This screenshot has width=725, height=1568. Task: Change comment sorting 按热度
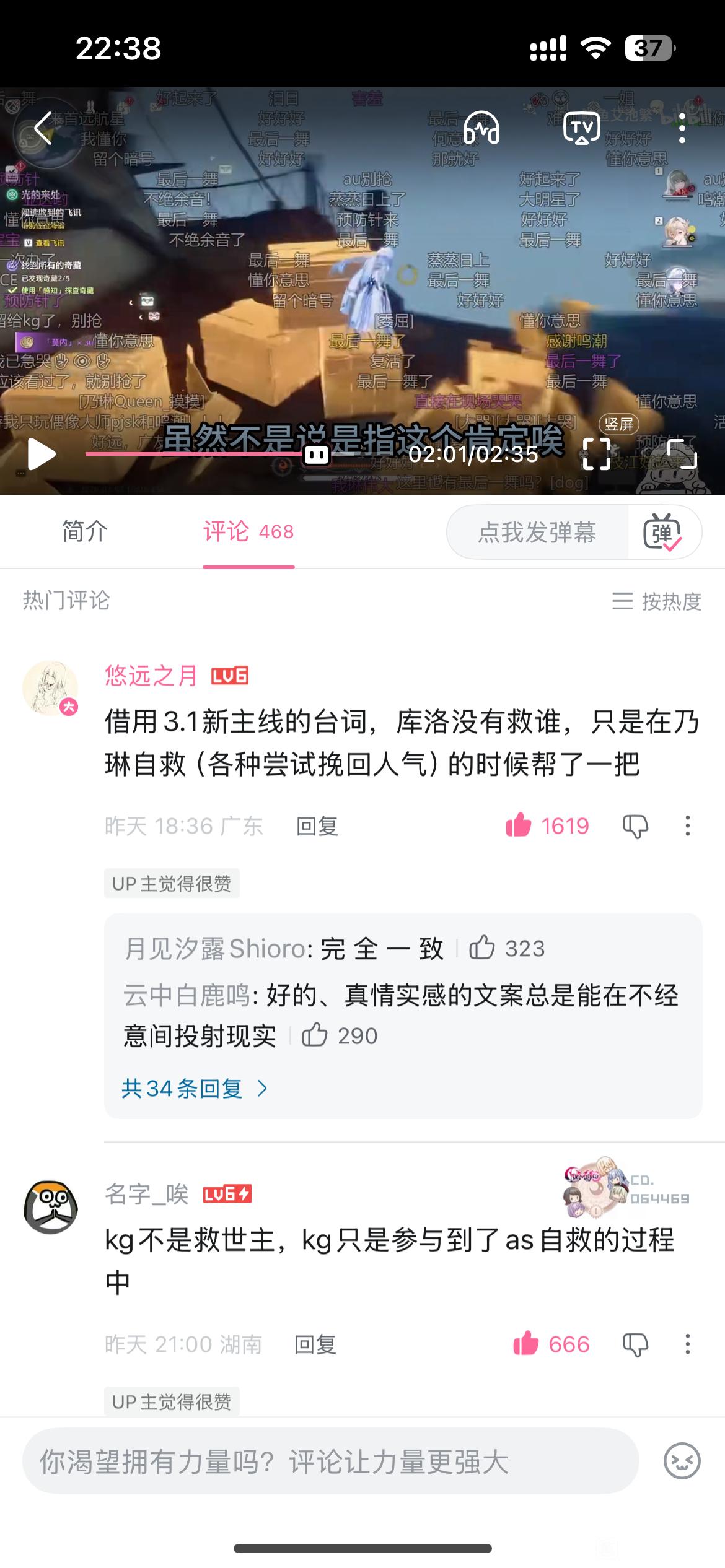[x=657, y=601]
